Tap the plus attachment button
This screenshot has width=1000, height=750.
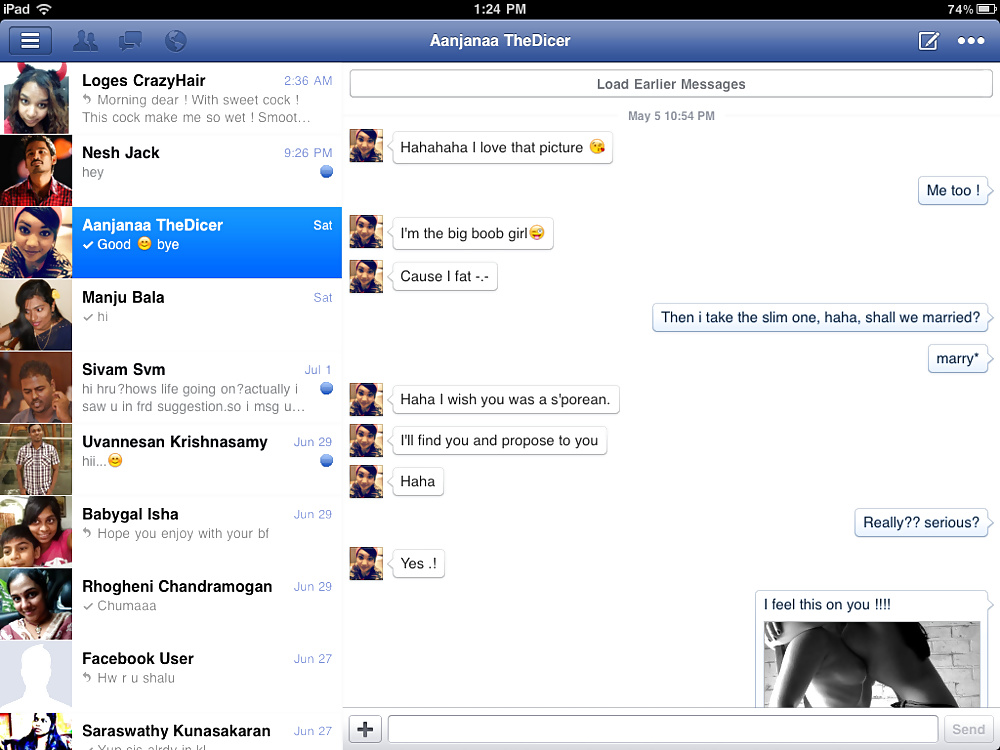tap(365, 729)
